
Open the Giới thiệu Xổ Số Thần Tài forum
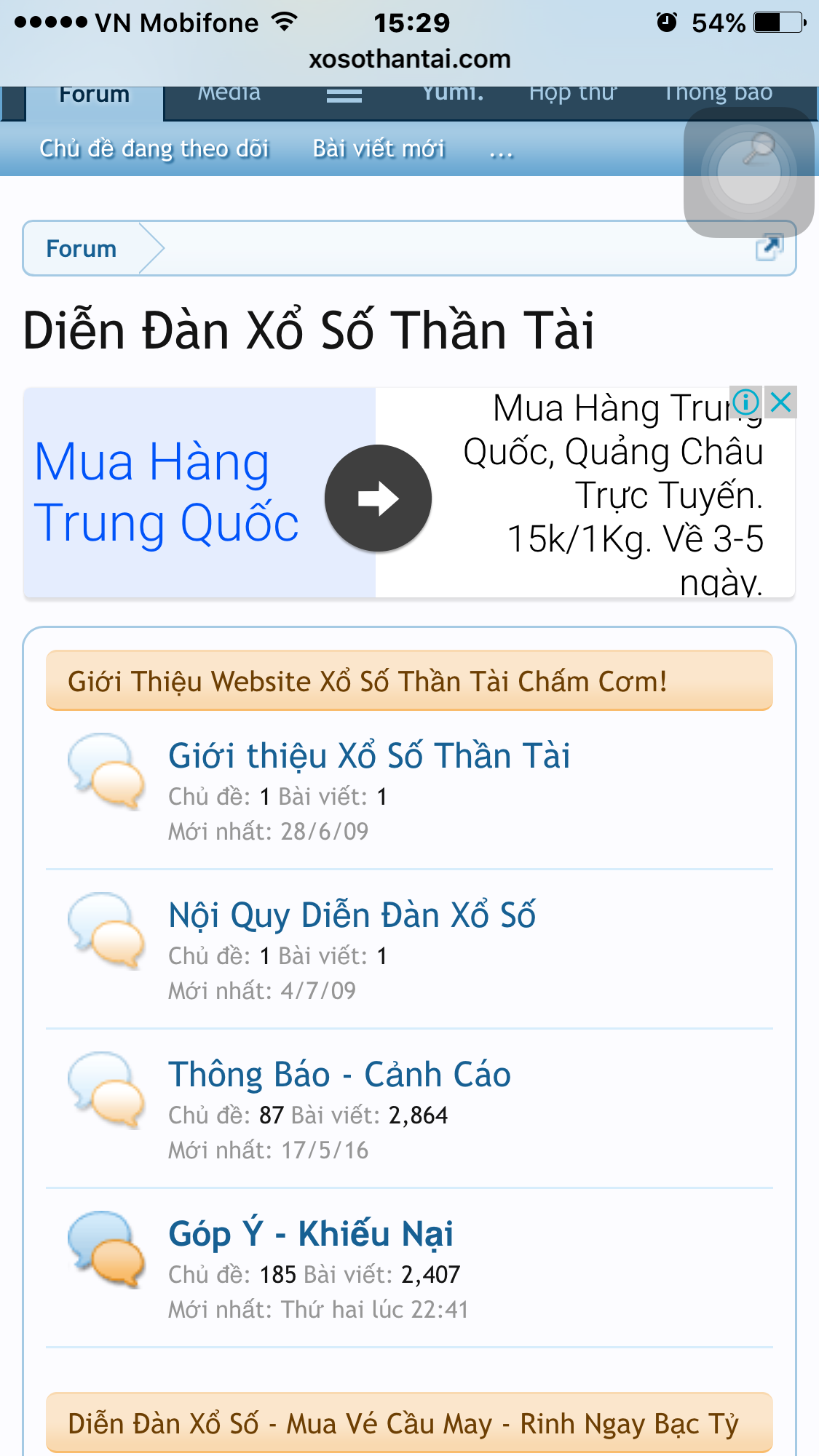[369, 755]
